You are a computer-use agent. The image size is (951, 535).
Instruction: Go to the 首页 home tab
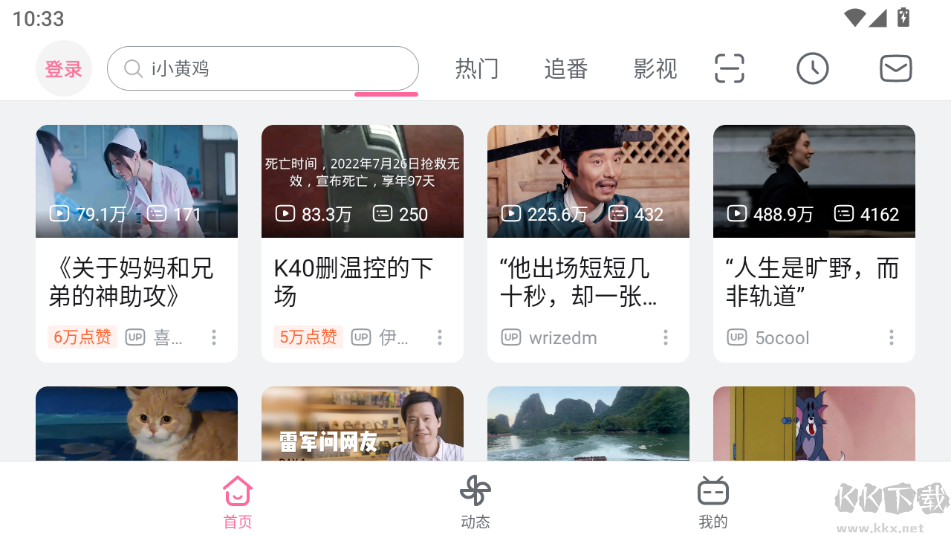point(237,502)
